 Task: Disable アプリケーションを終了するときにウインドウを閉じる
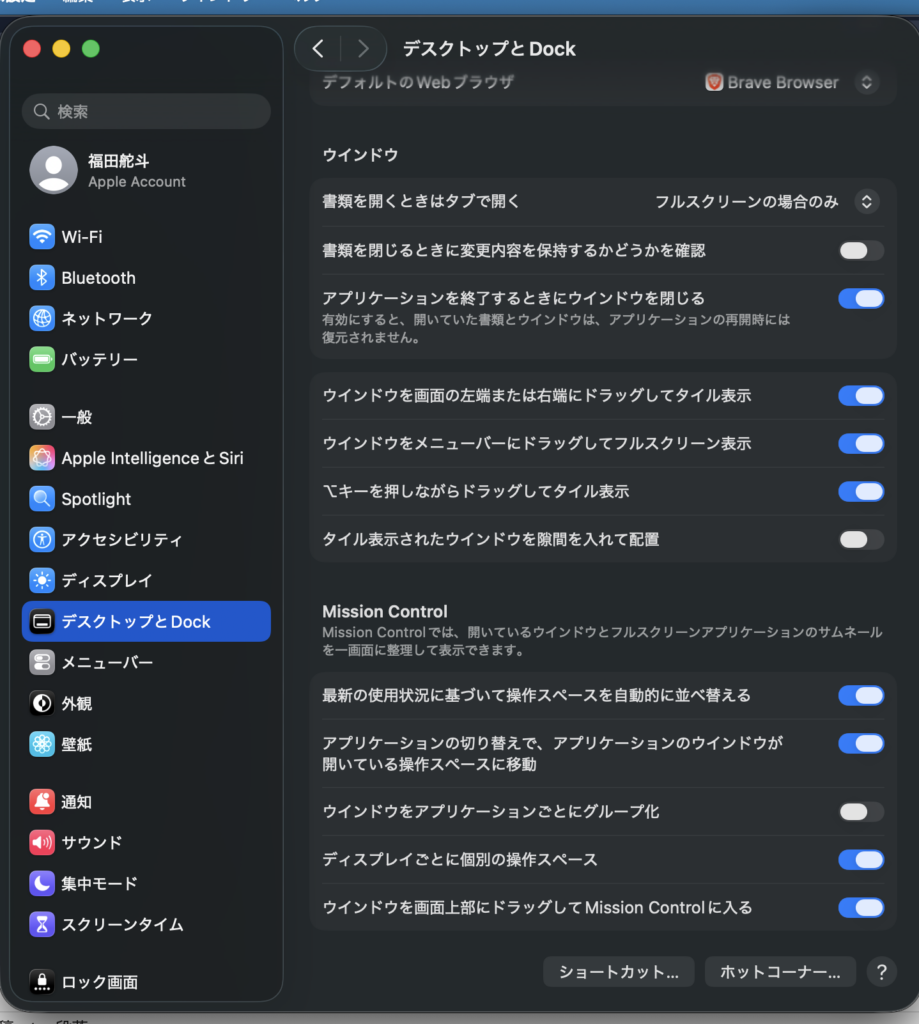point(860,298)
